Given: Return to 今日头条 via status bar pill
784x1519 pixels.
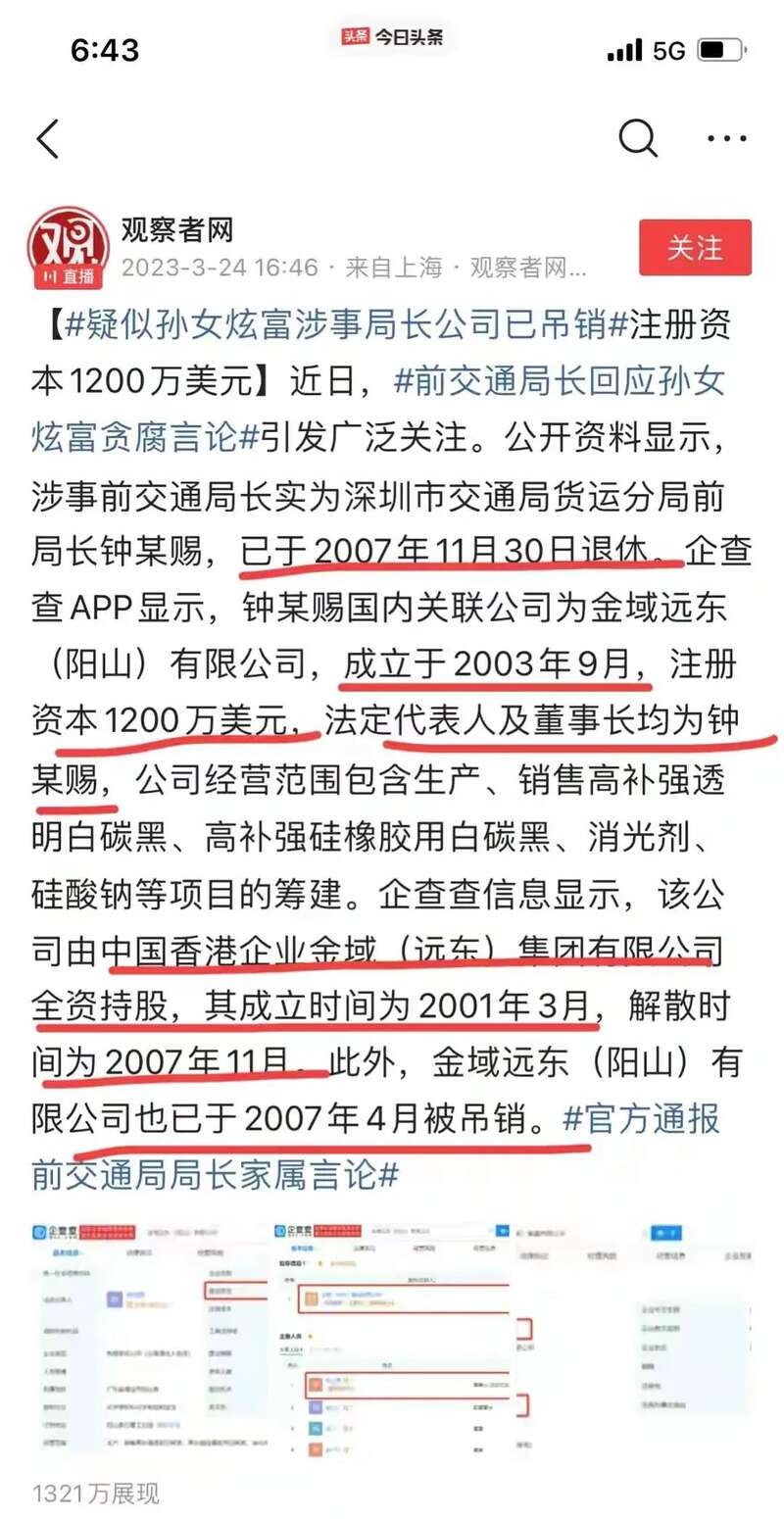Looking at the screenshot, I should [x=392, y=36].
